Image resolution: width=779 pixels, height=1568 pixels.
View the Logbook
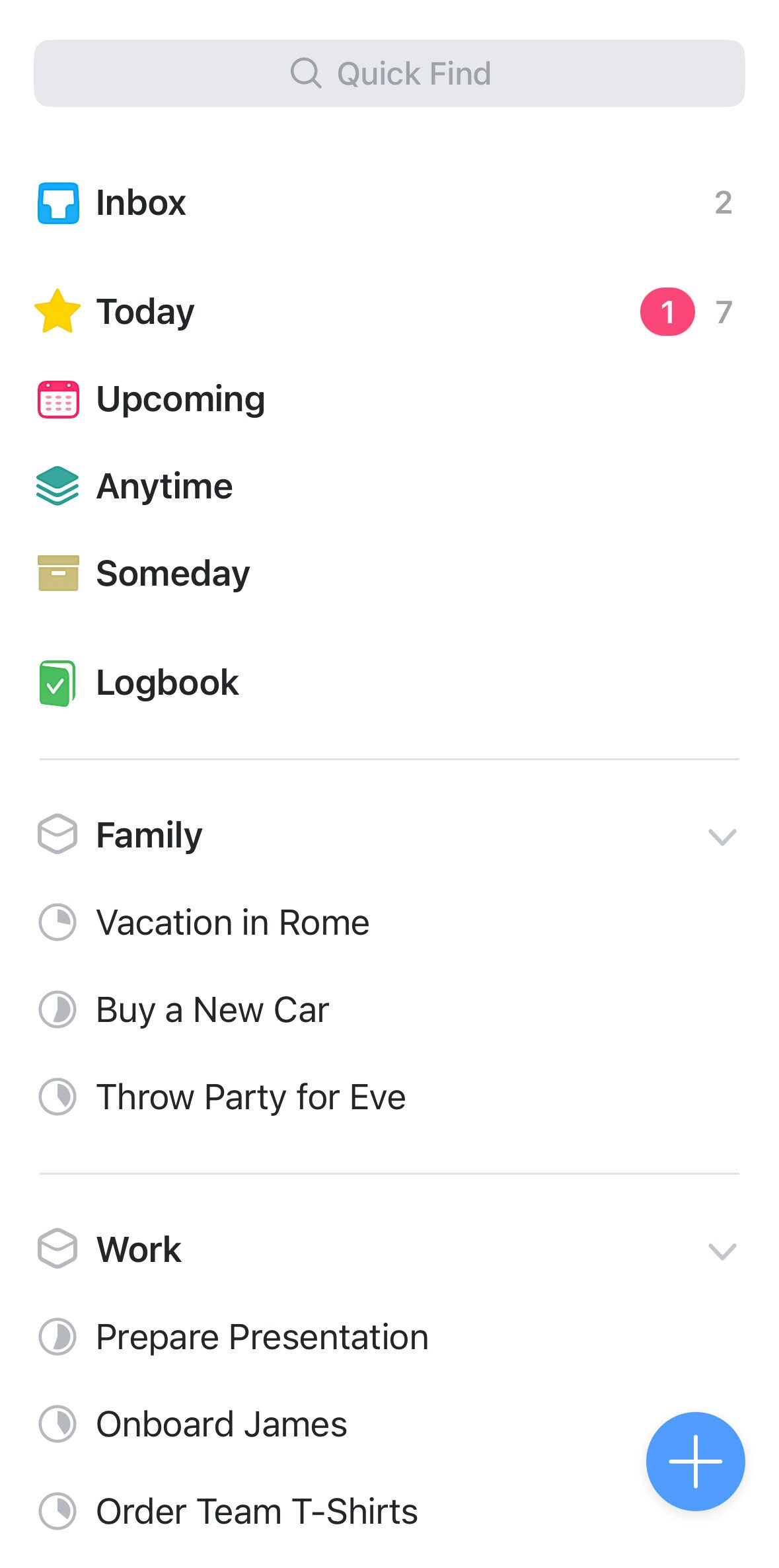click(x=389, y=682)
